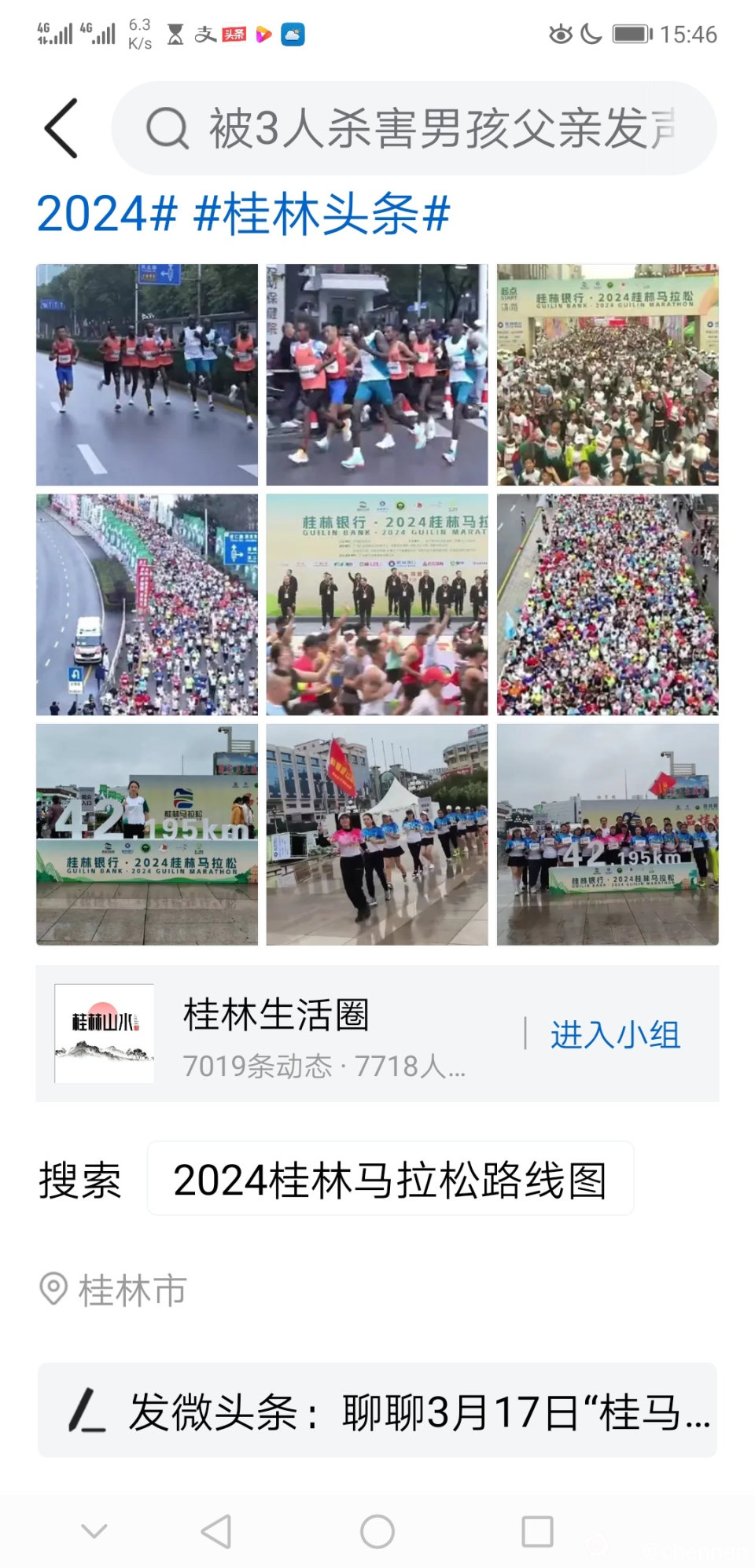View the photo of women with the red flag
755x1568 pixels.
(377, 834)
